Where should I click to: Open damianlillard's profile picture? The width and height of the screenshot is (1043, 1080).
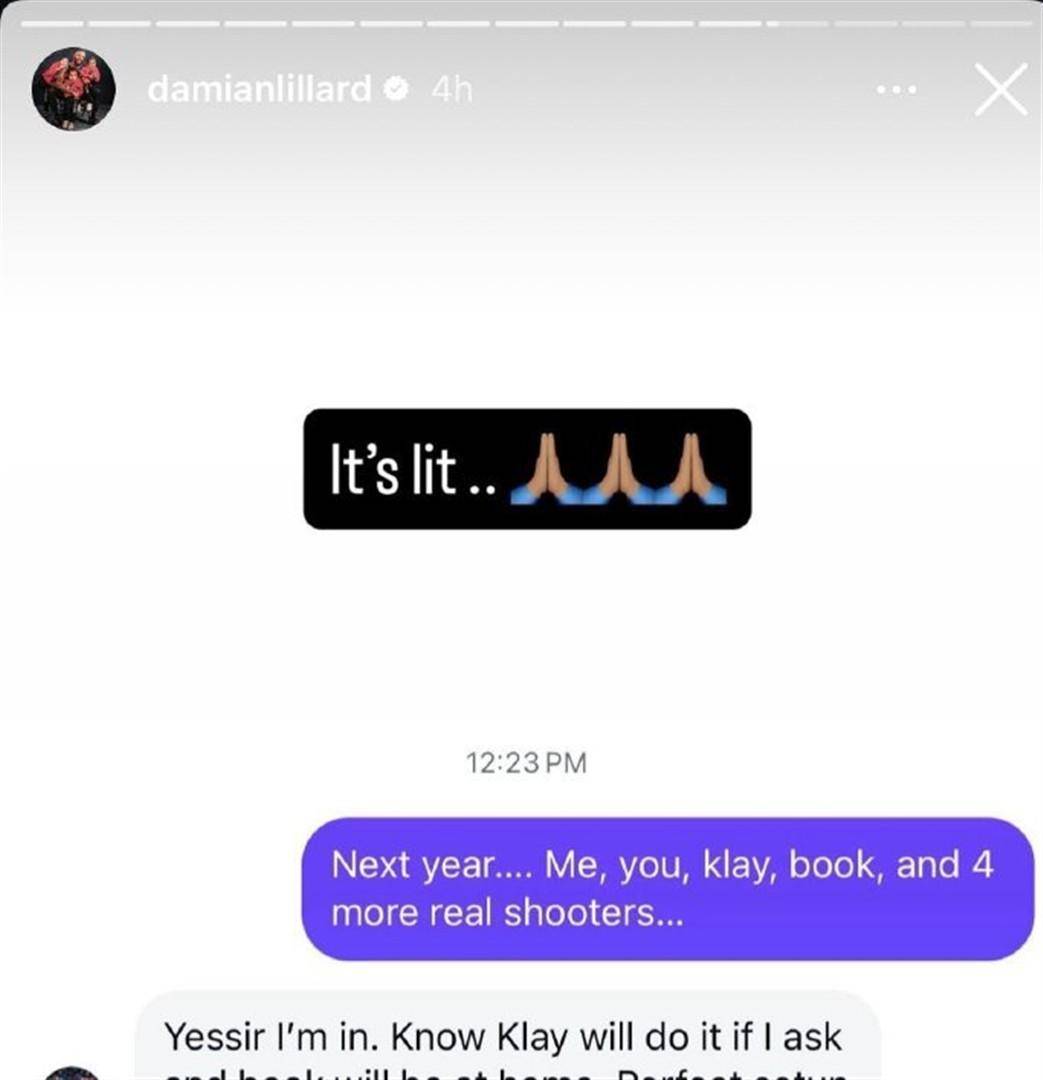pyautogui.click(x=73, y=89)
